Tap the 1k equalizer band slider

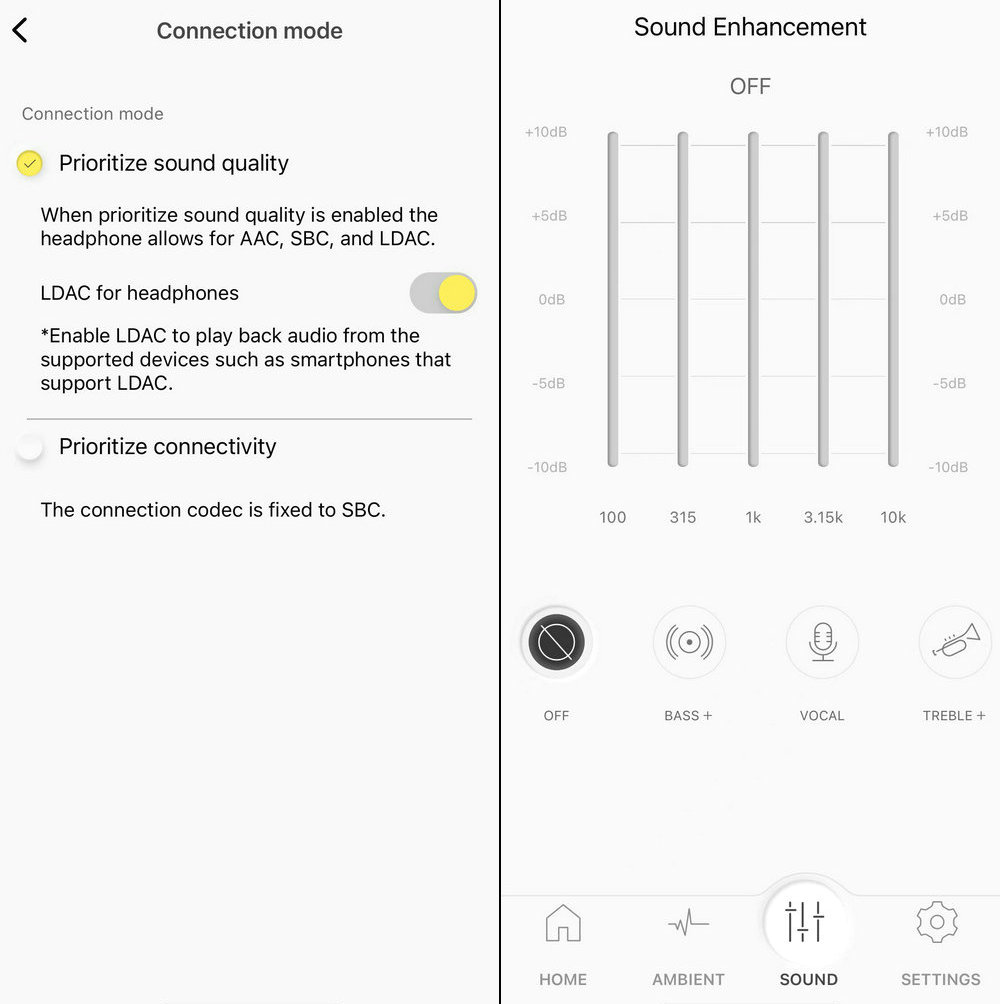[x=753, y=299]
